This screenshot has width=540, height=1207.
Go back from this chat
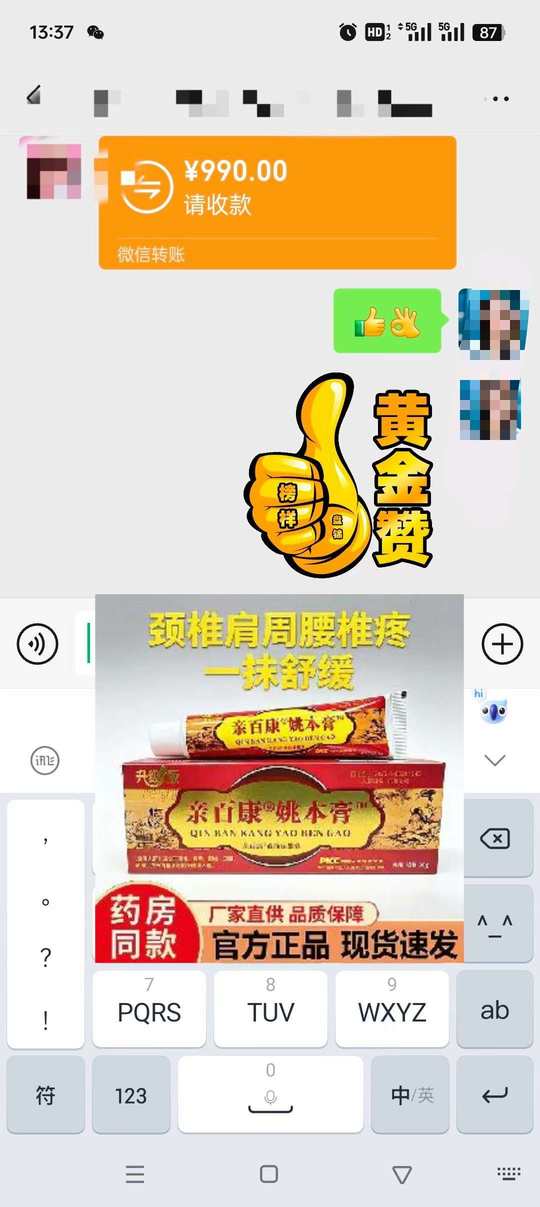pos(34,96)
